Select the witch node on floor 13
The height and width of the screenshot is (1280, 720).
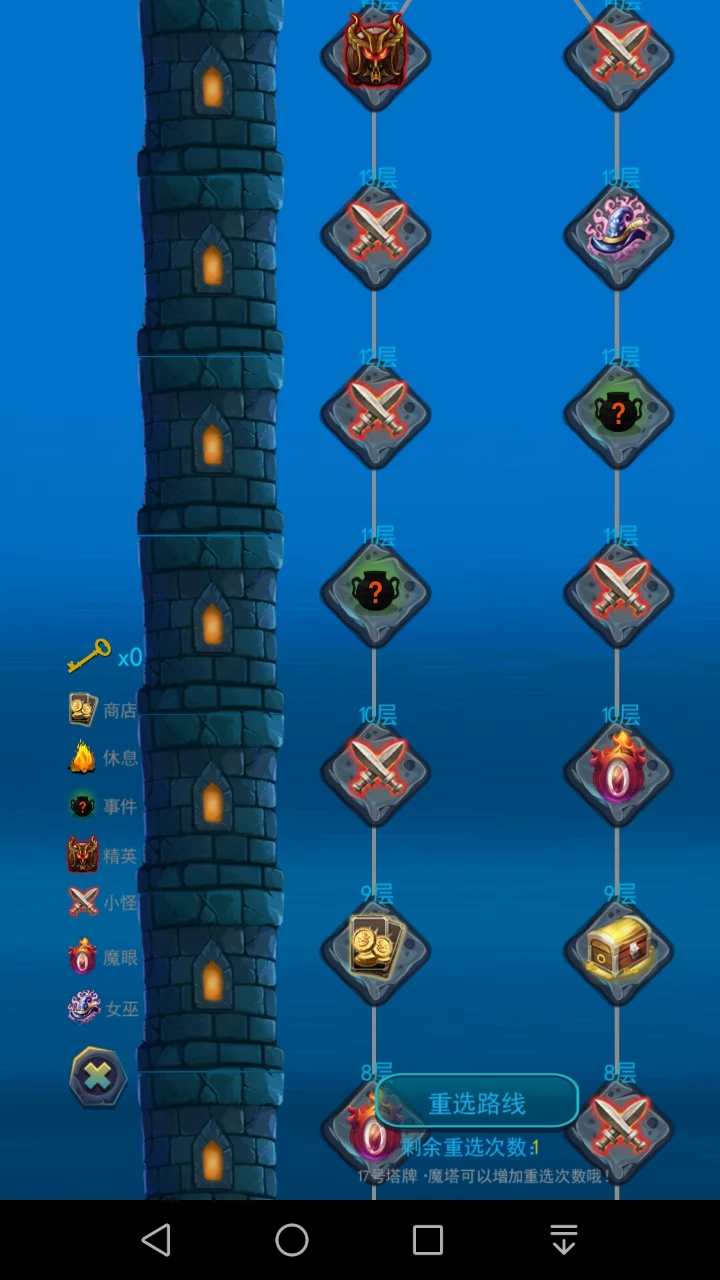[x=619, y=234]
